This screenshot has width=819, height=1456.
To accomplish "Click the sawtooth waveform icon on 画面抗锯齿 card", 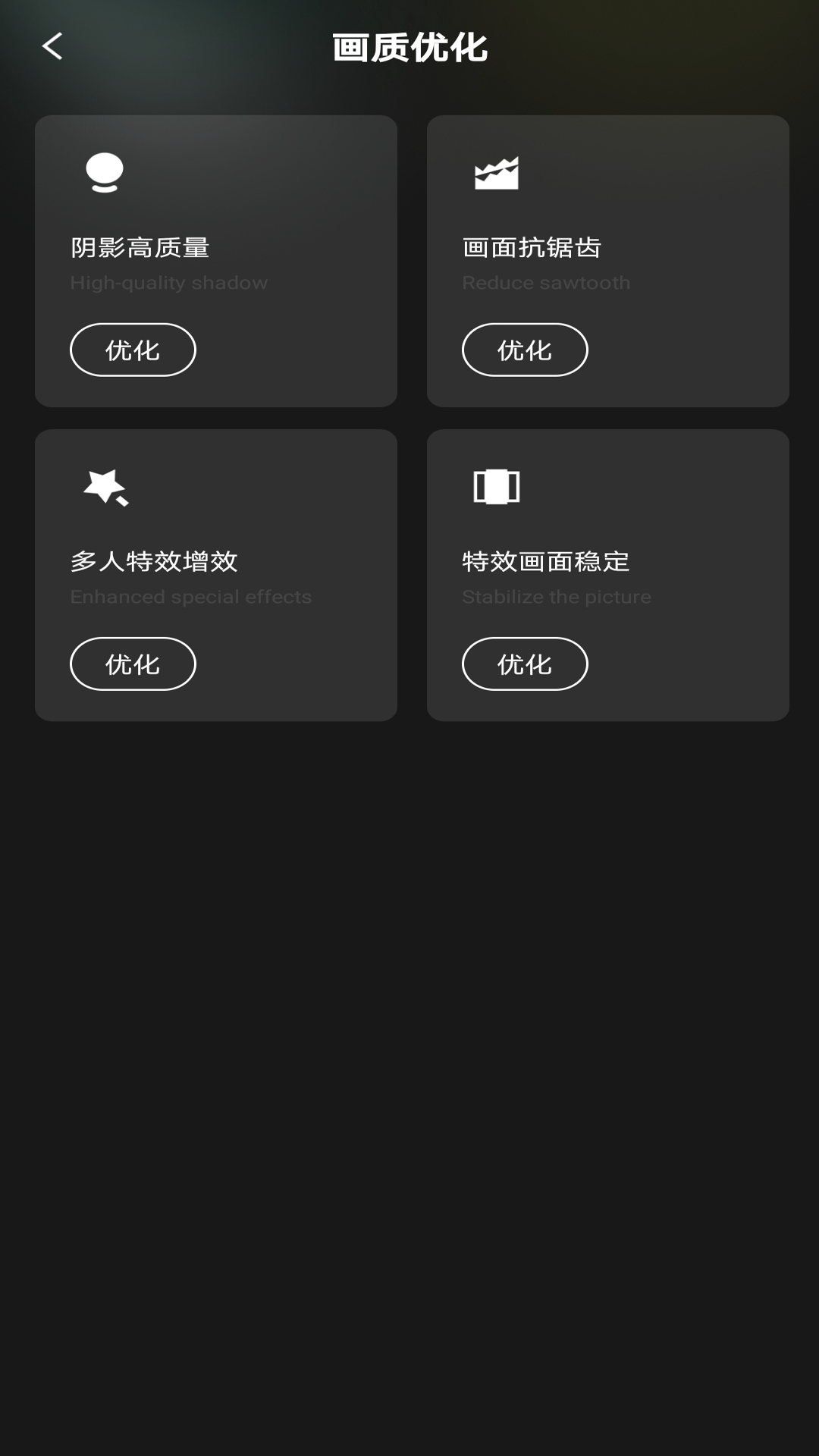I will (x=497, y=171).
